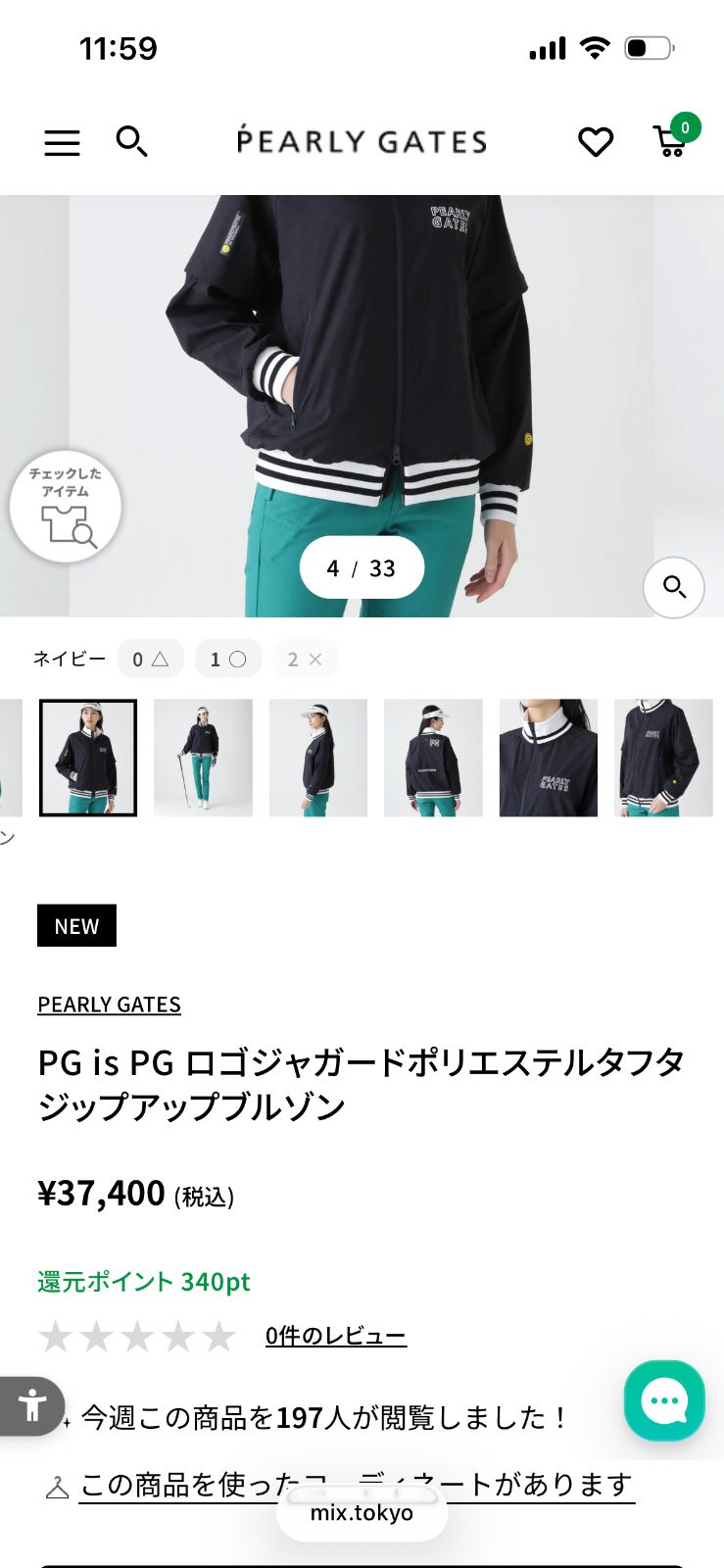Tap the mix.tokyo bottom pill

(x=362, y=1512)
